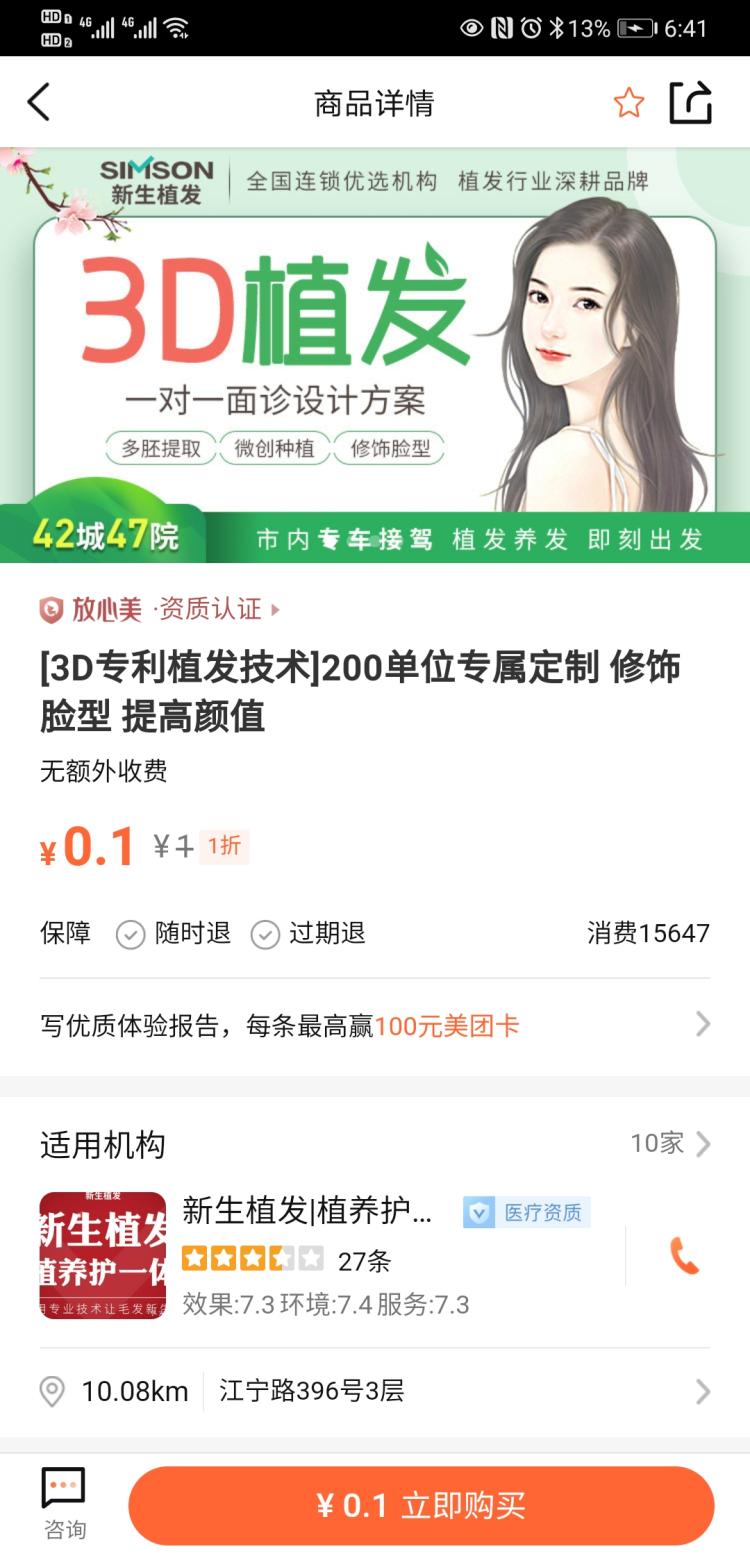This screenshot has width=750, height=1558.
Task: Favorite this product with the star icon
Action: coord(628,103)
